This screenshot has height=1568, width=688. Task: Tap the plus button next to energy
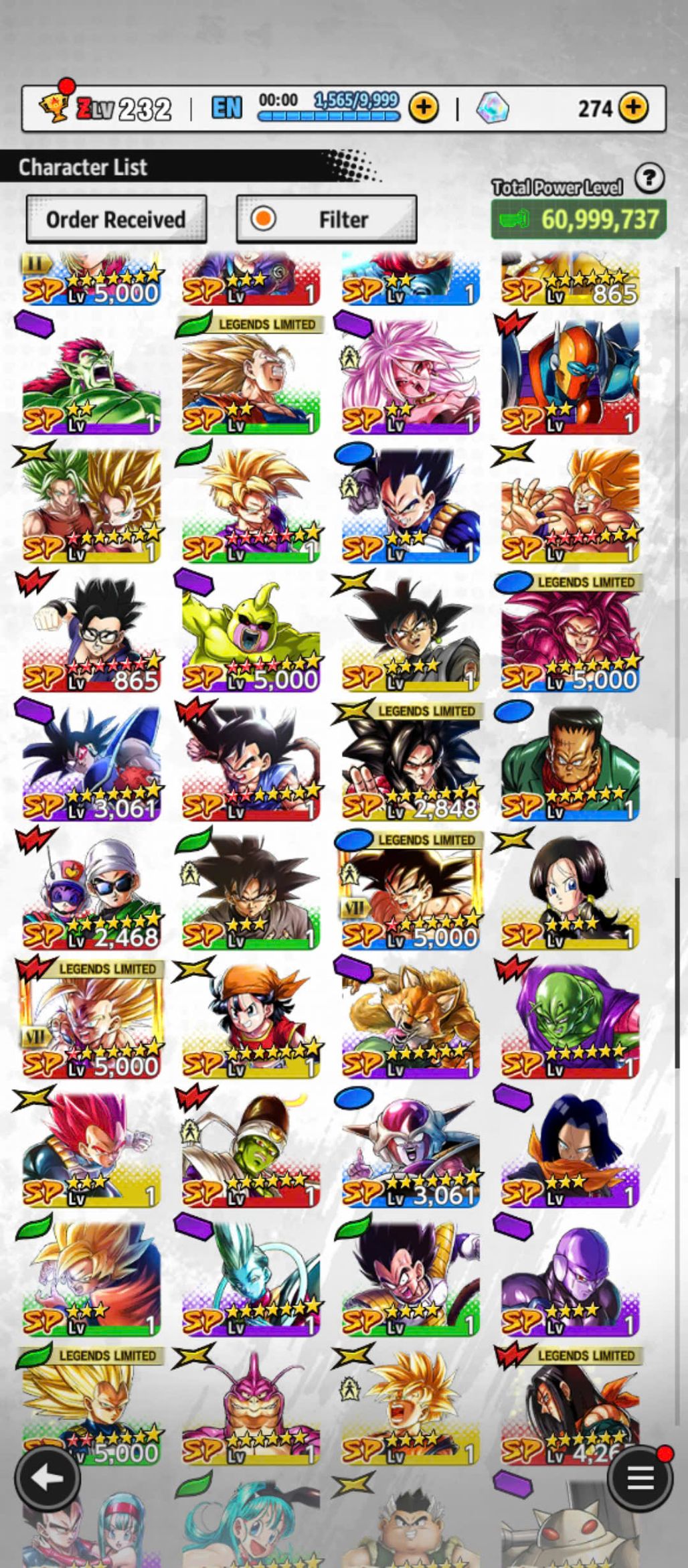click(x=424, y=107)
